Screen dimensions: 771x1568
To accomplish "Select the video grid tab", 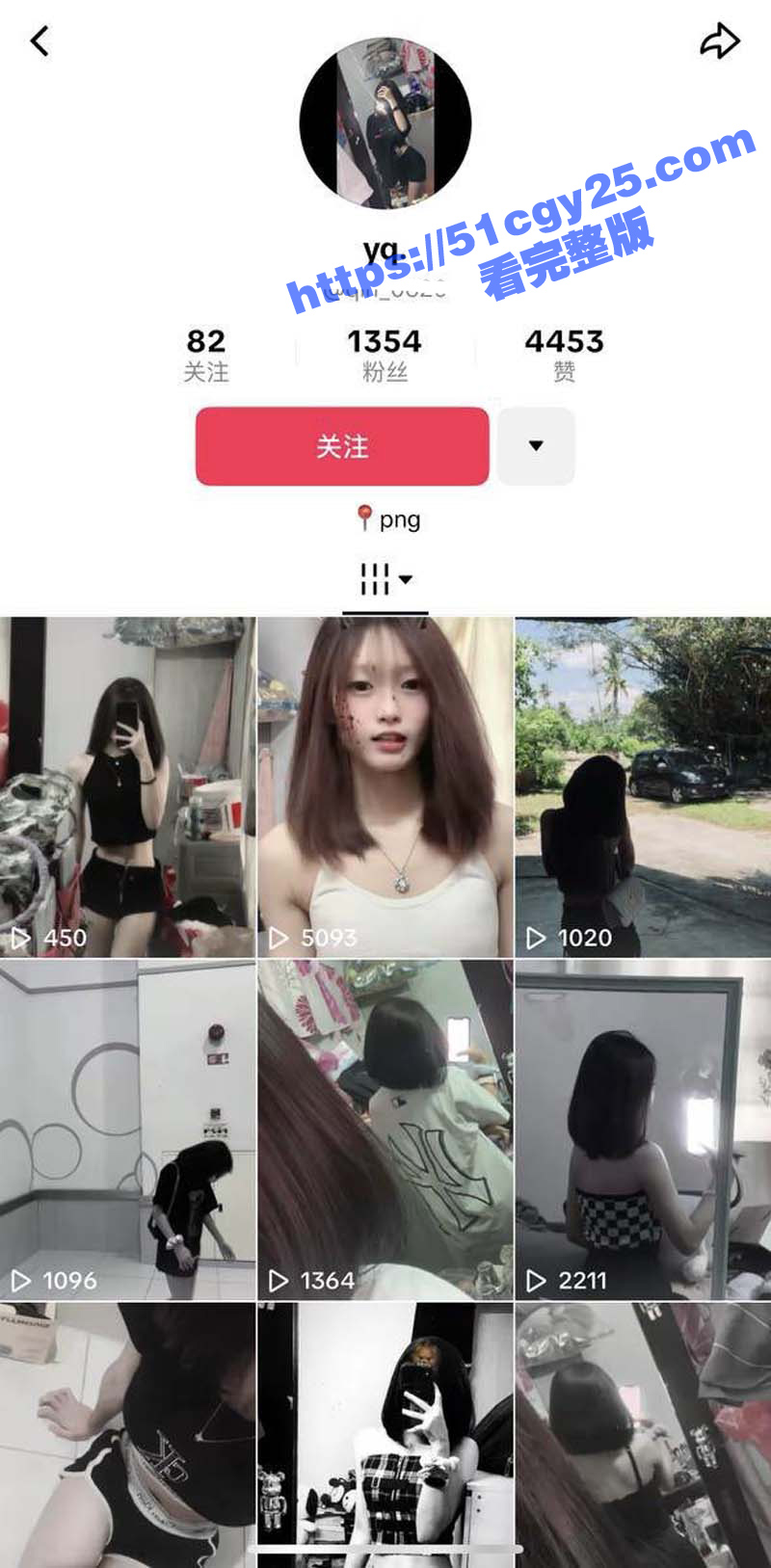I will (x=385, y=580).
